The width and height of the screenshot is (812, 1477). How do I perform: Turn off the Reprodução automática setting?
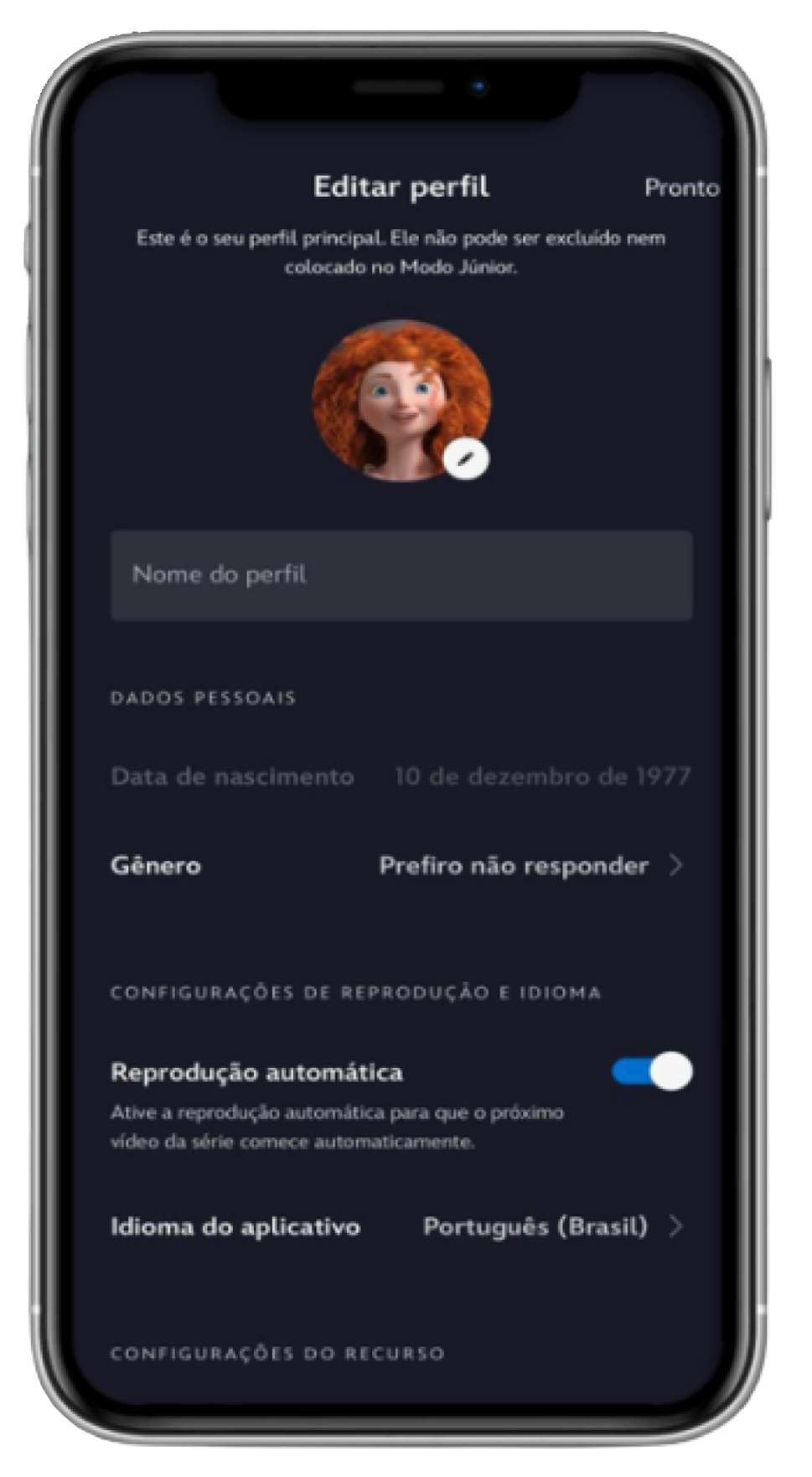(x=653, y=1071)
